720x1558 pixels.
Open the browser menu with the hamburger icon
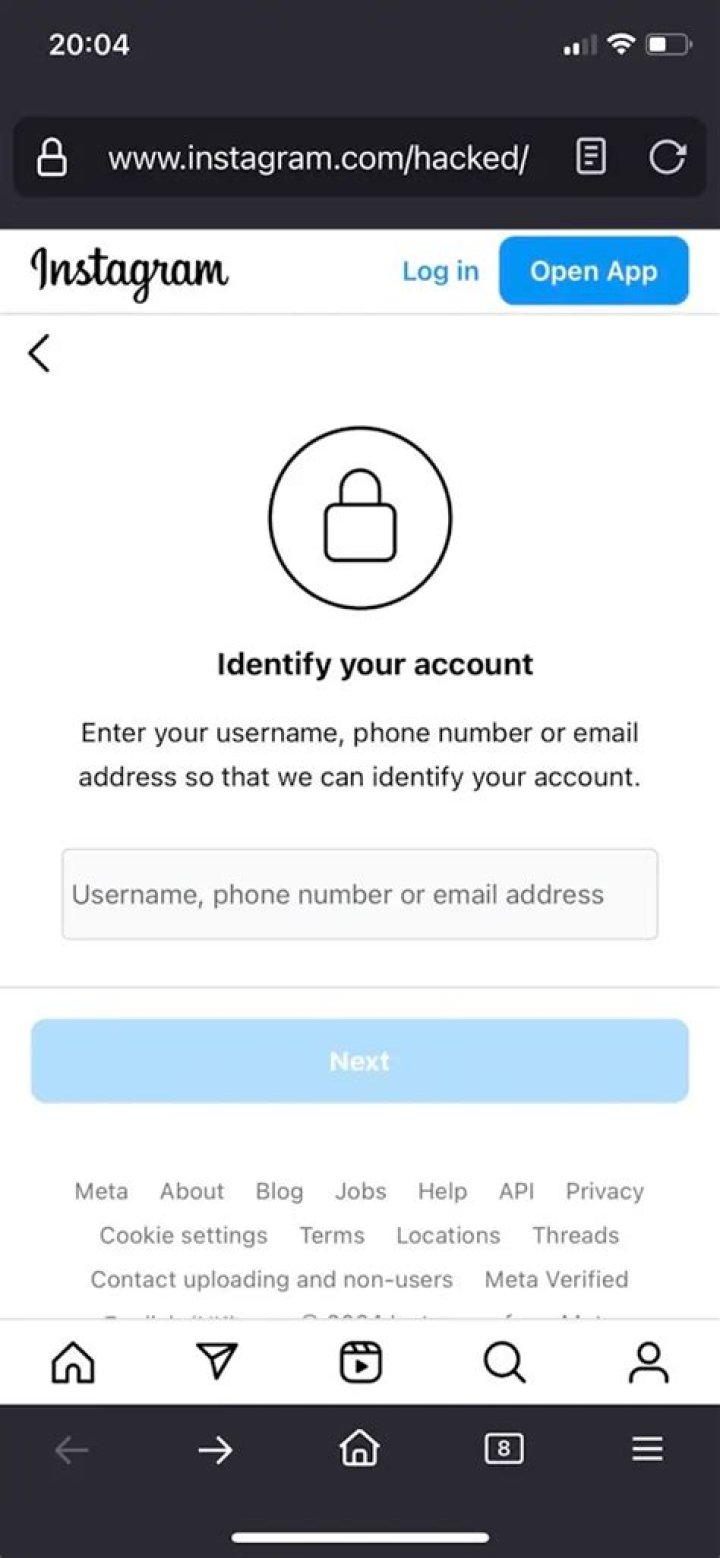[x=647, y=1448]
